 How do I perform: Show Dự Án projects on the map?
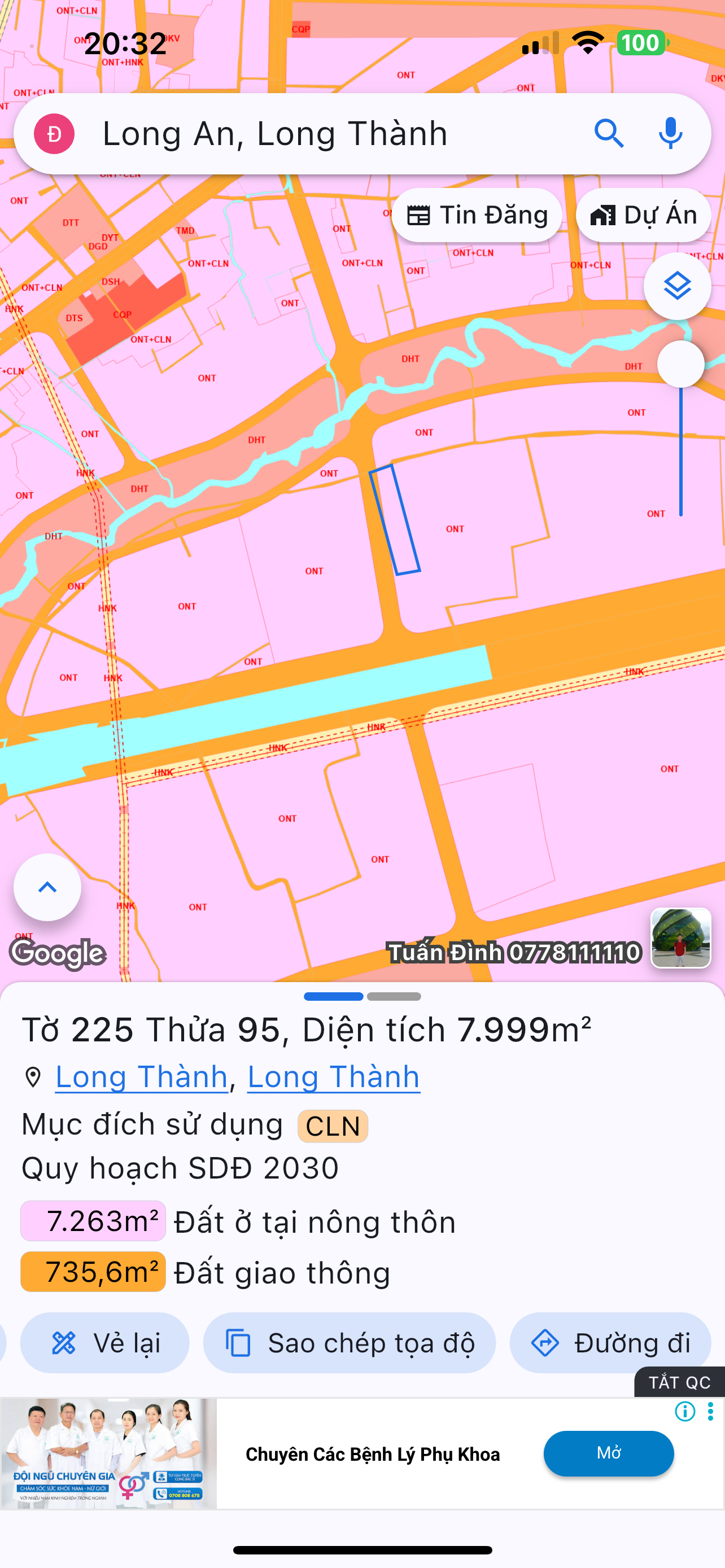tap(644, 216)
